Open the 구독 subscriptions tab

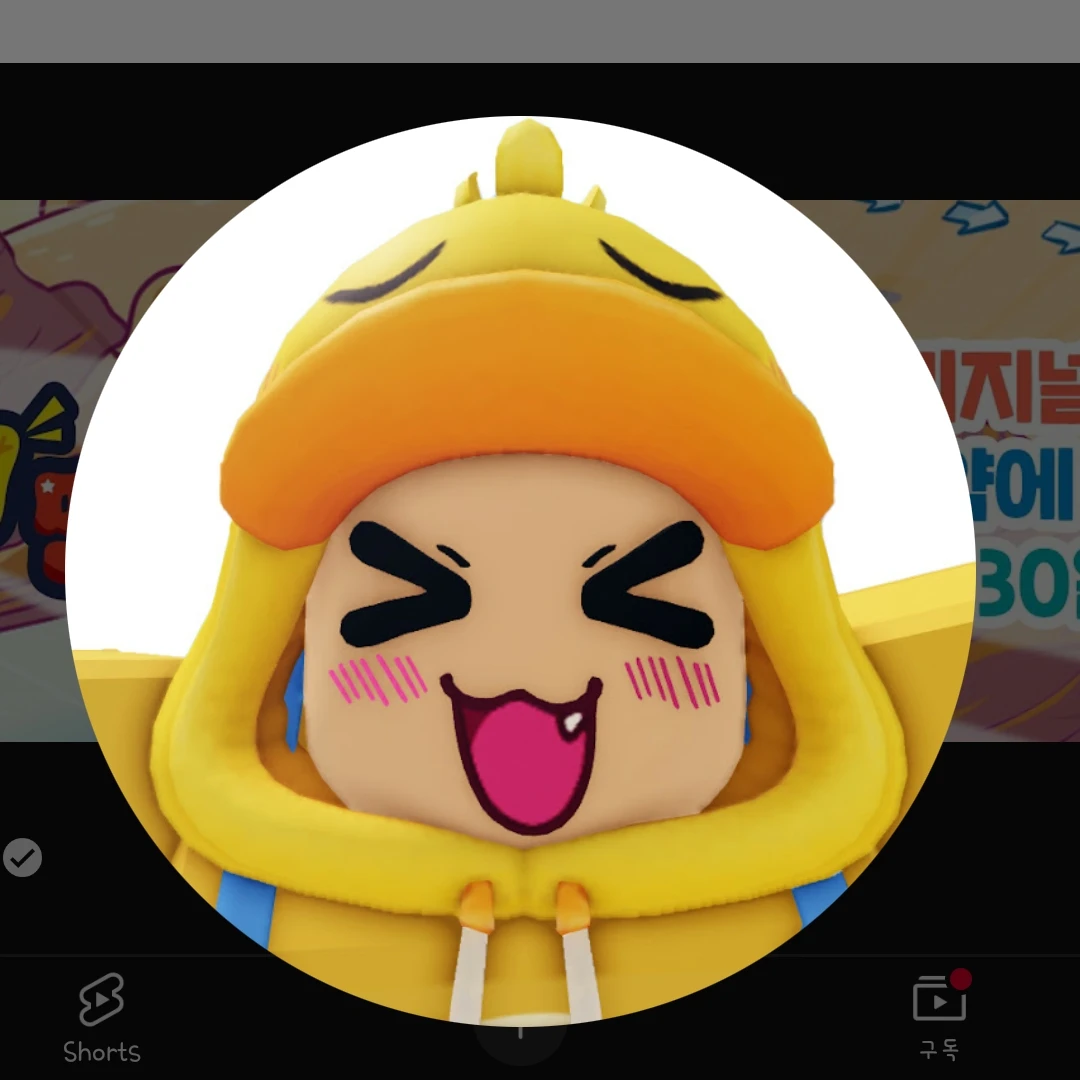(x=939, y=1015)
